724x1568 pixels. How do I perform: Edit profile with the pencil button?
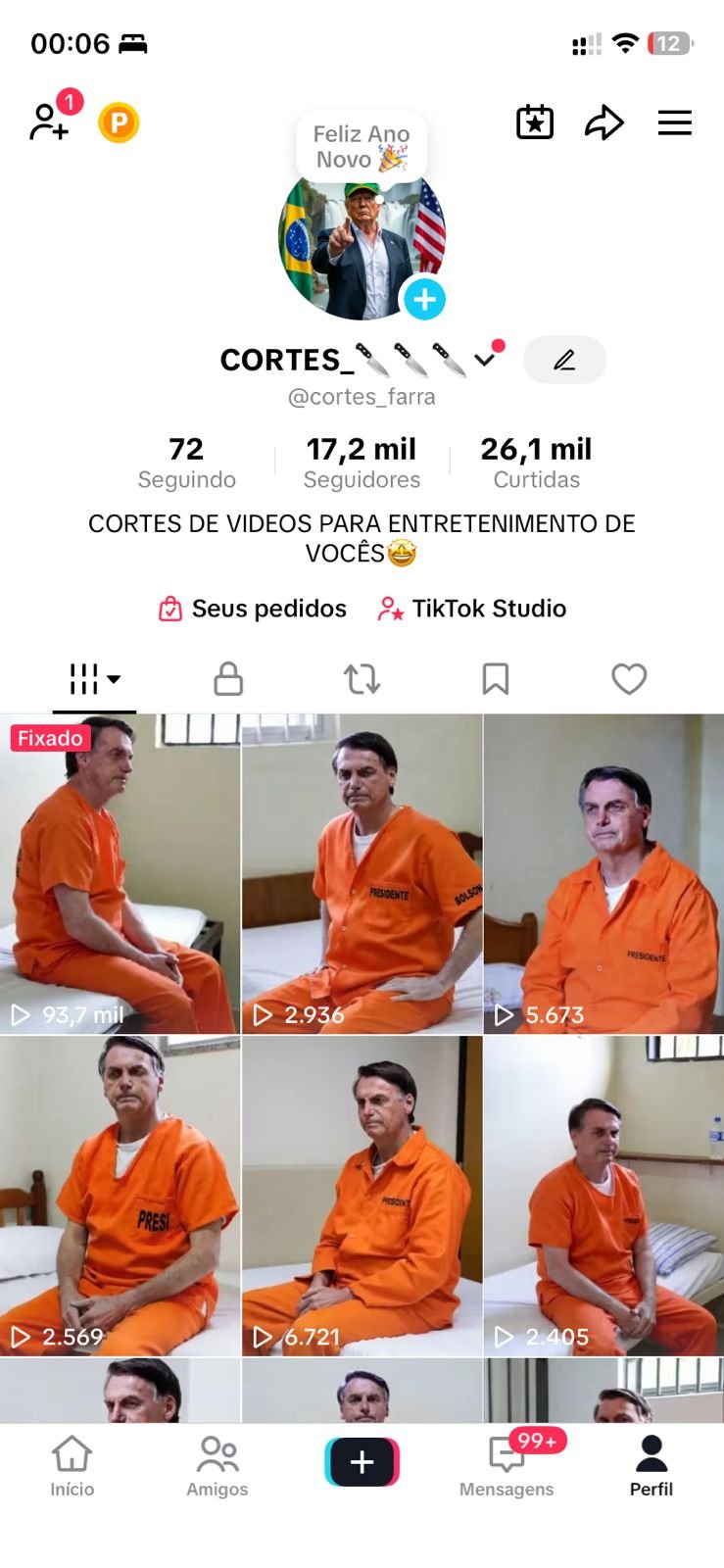tap(564, 360)
